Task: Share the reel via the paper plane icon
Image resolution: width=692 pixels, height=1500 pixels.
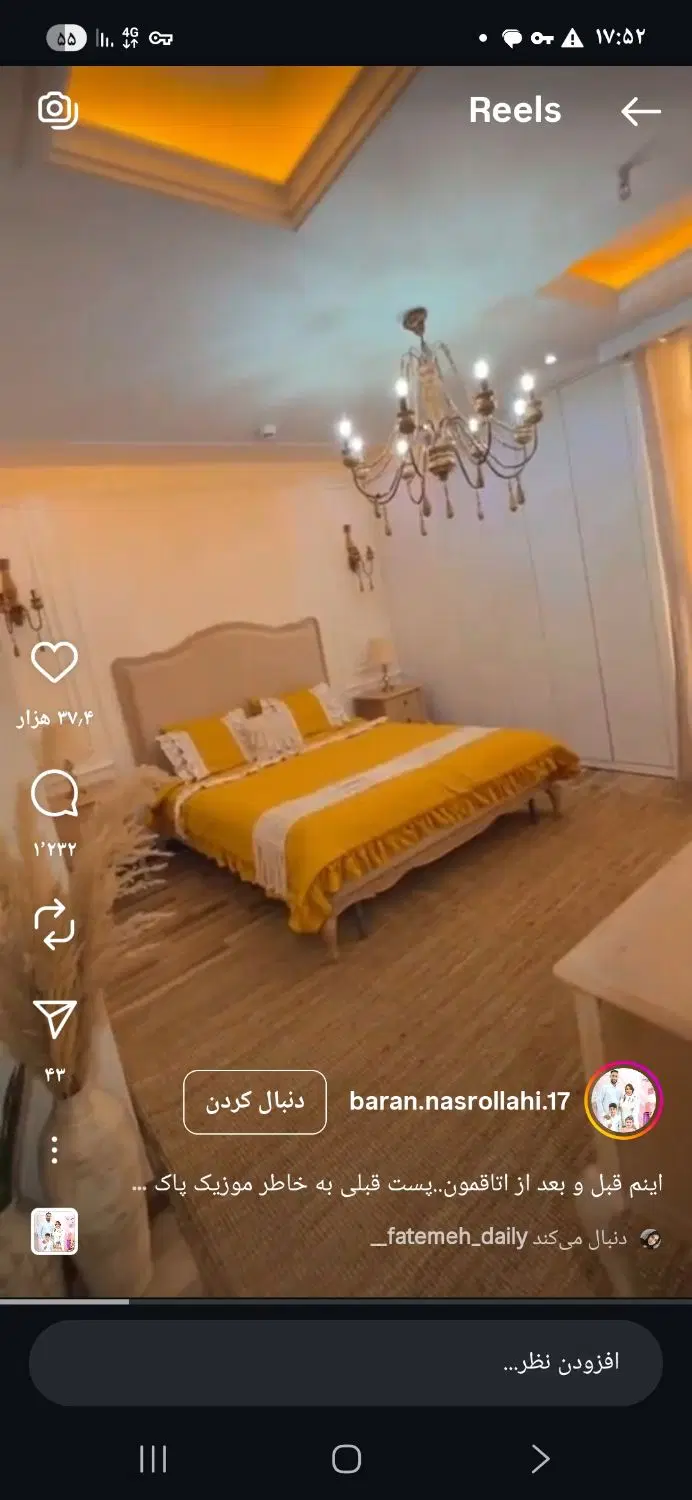Action: [55, 1018]
